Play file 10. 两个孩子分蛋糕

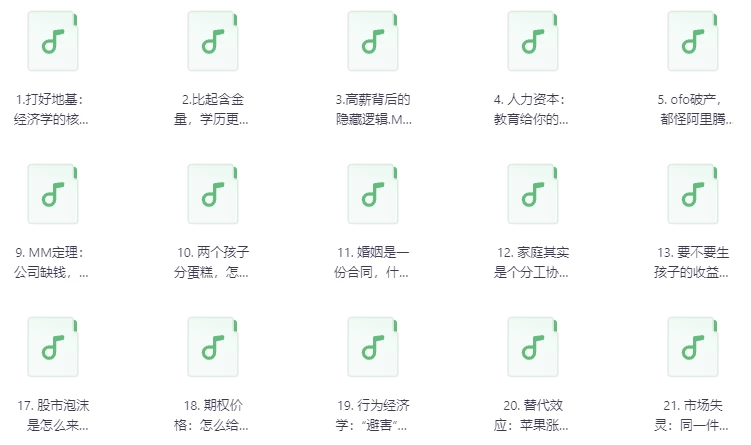pos(213,194)
